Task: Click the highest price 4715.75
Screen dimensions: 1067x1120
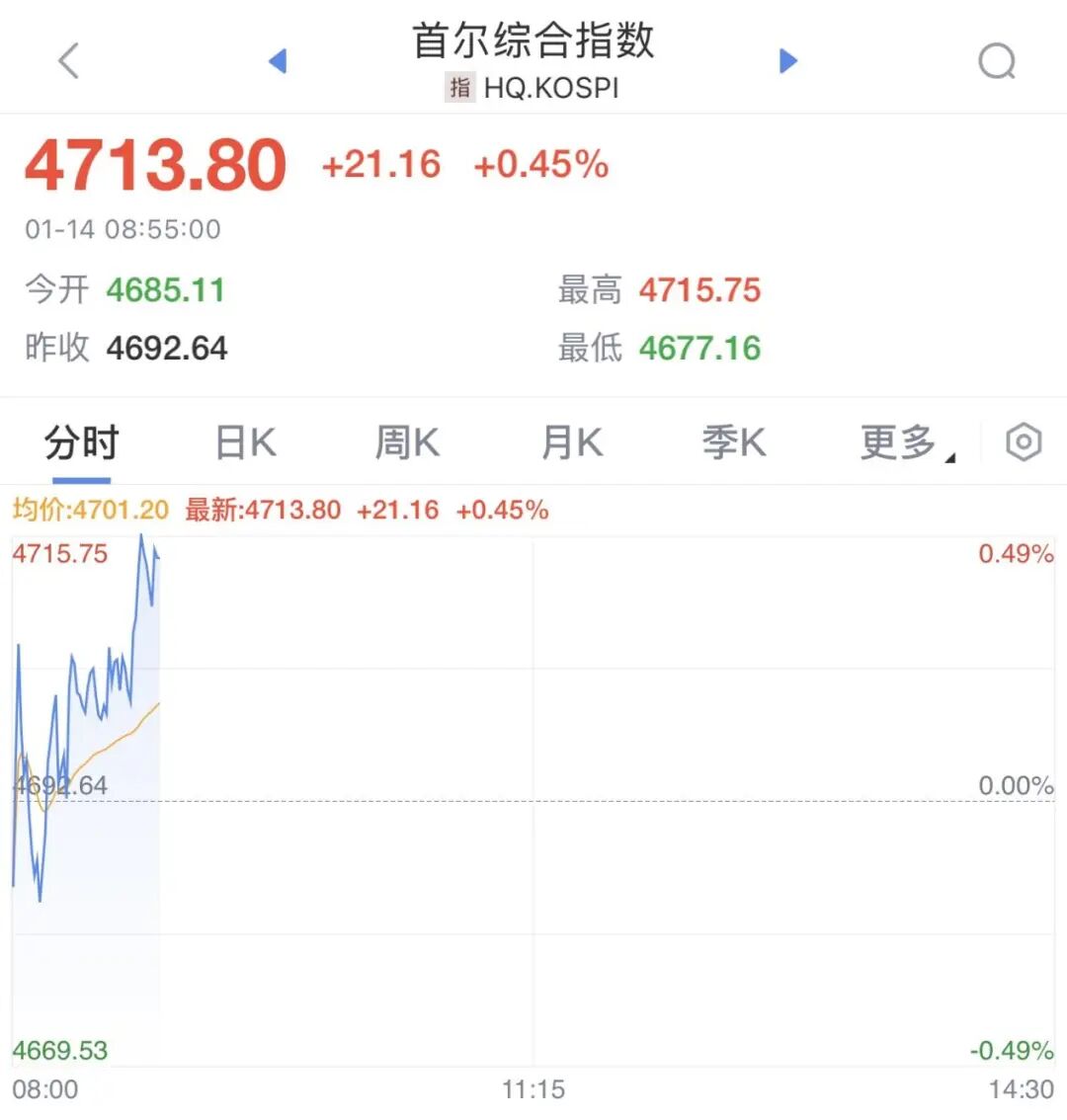Action: (x=700, y=290)
